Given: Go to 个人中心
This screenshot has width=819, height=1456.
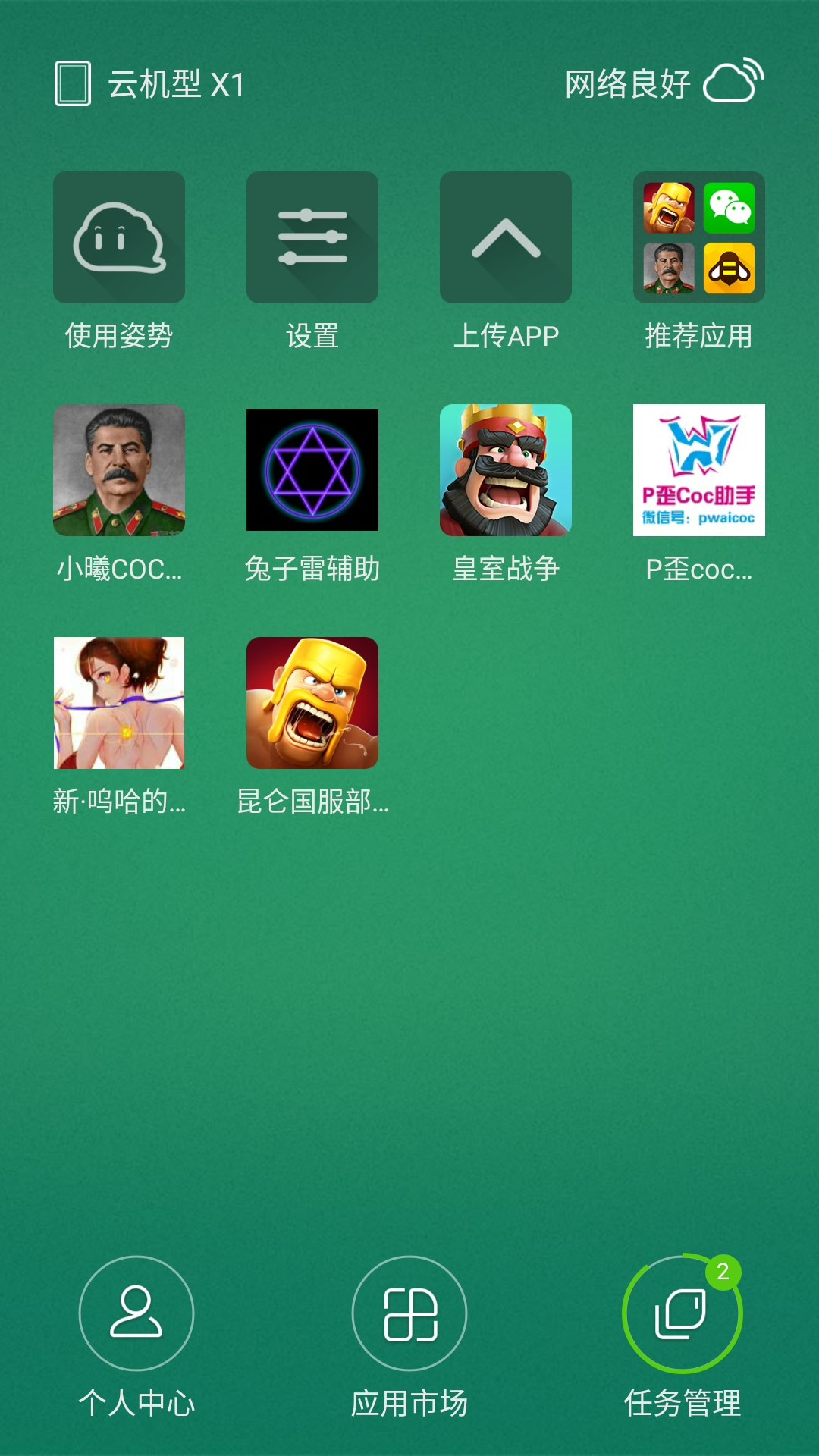Looking at the screenshot, I should click(136, 1314).
